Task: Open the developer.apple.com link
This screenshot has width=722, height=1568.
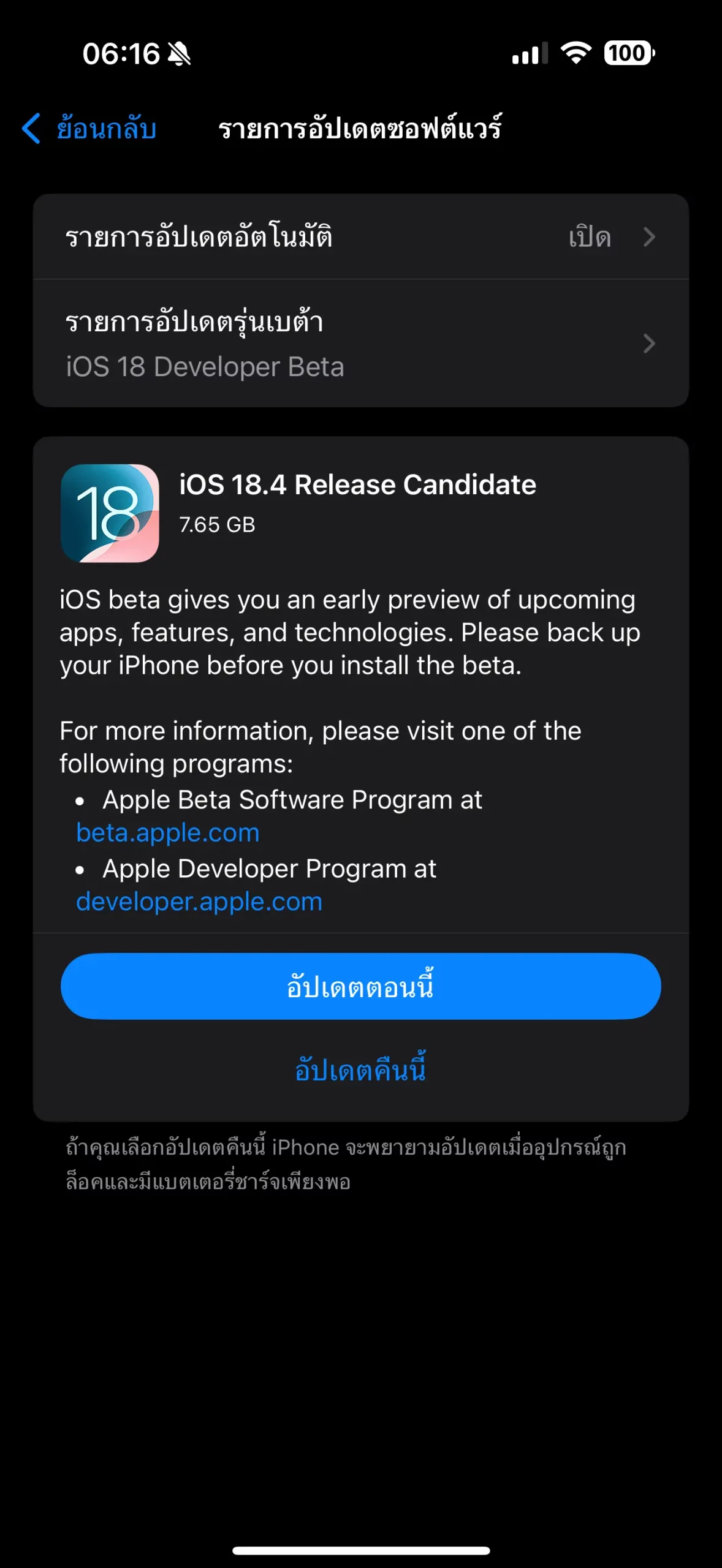Action: click(x=199, y=902)
